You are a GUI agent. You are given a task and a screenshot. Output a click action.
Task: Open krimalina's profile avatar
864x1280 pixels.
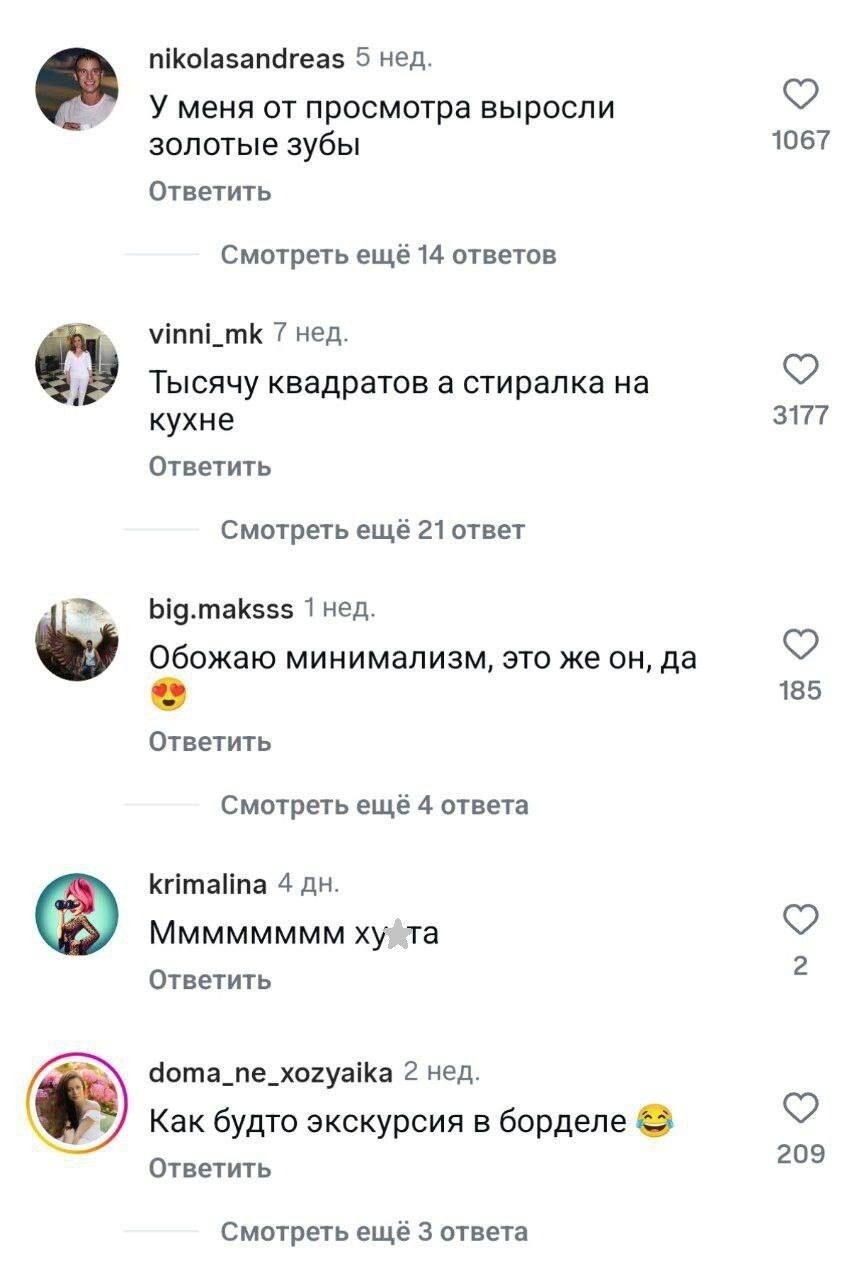(x=77, y=912)
